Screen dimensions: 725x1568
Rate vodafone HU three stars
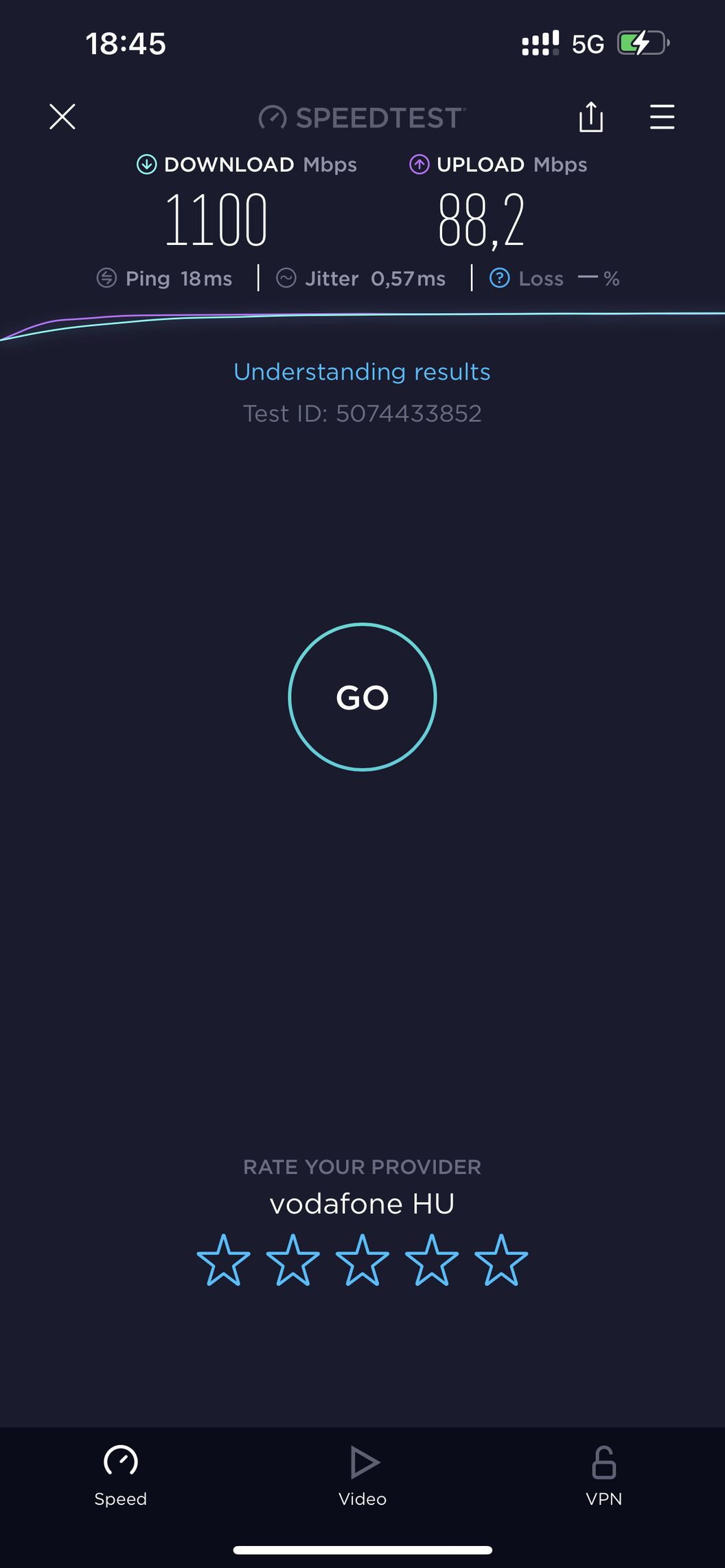click(x=362, y=1260)
